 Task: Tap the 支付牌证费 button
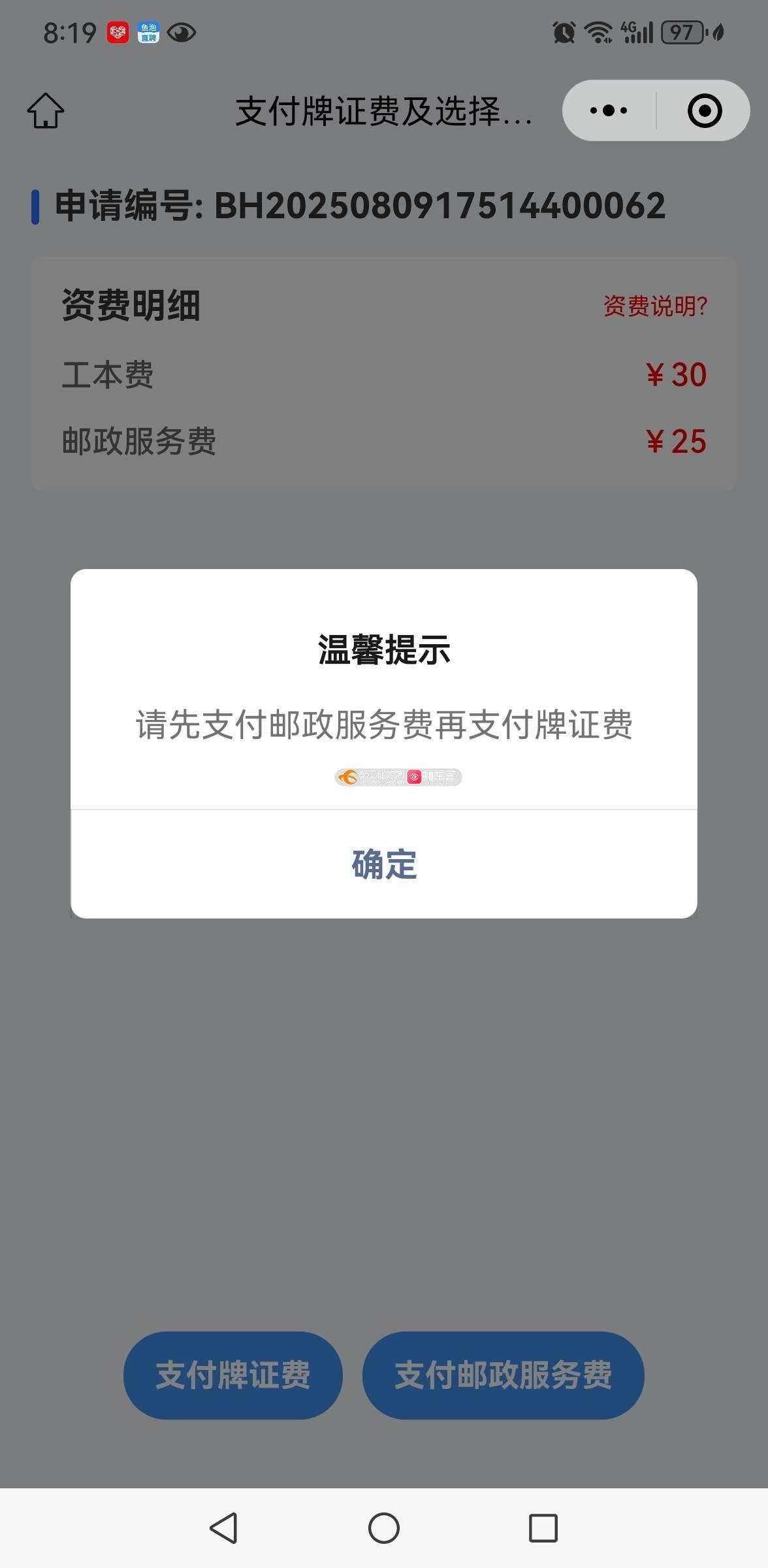(233, 1375)
